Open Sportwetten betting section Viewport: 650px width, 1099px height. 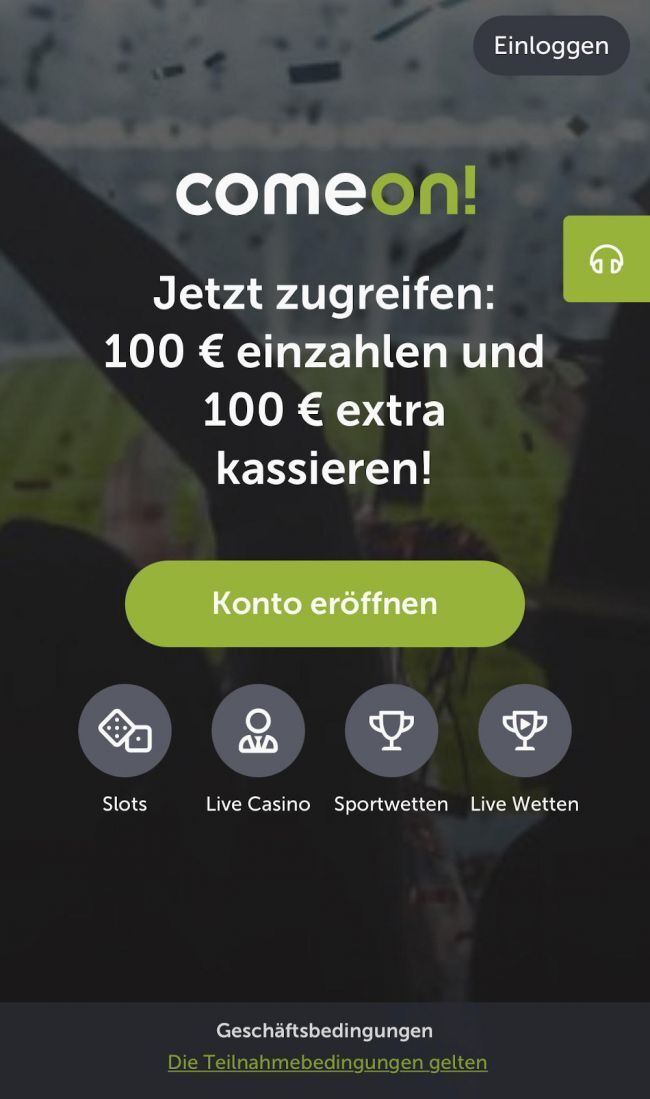[x=391, y=731]
